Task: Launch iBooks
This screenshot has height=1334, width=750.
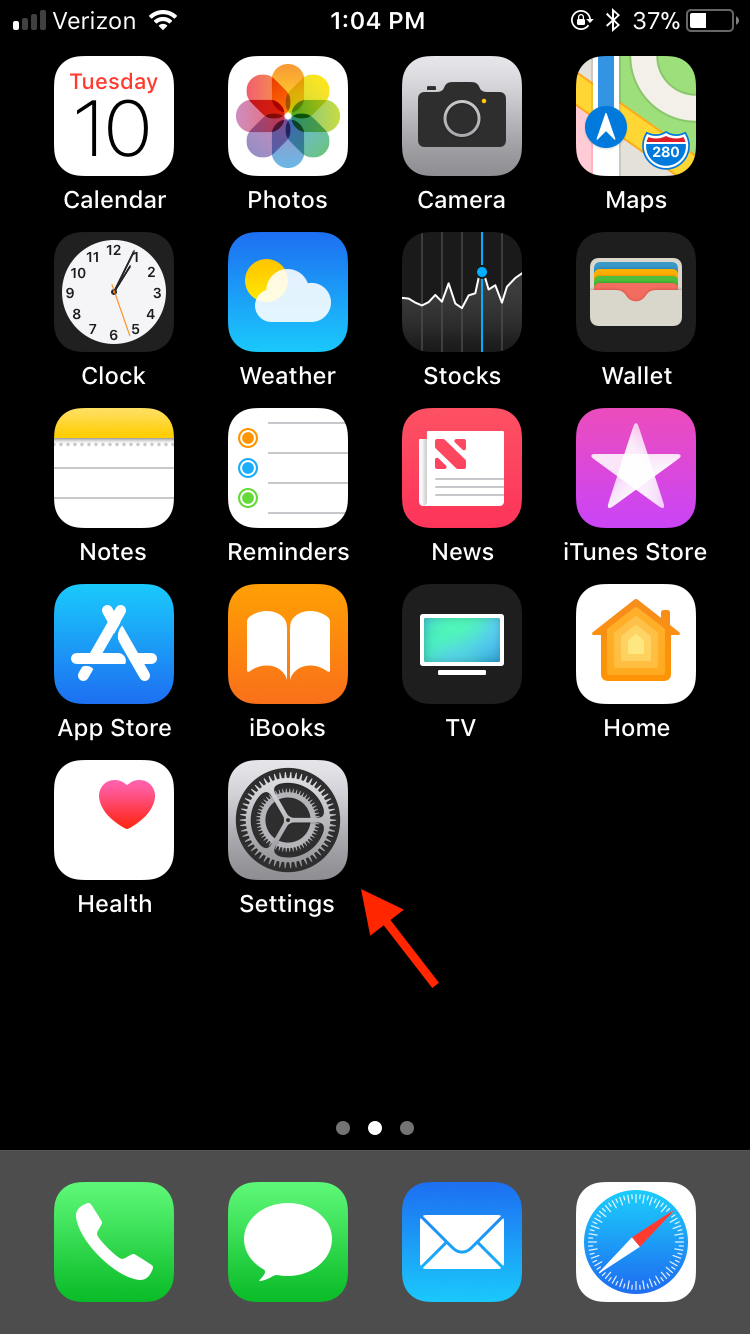Action: (288, 644)
